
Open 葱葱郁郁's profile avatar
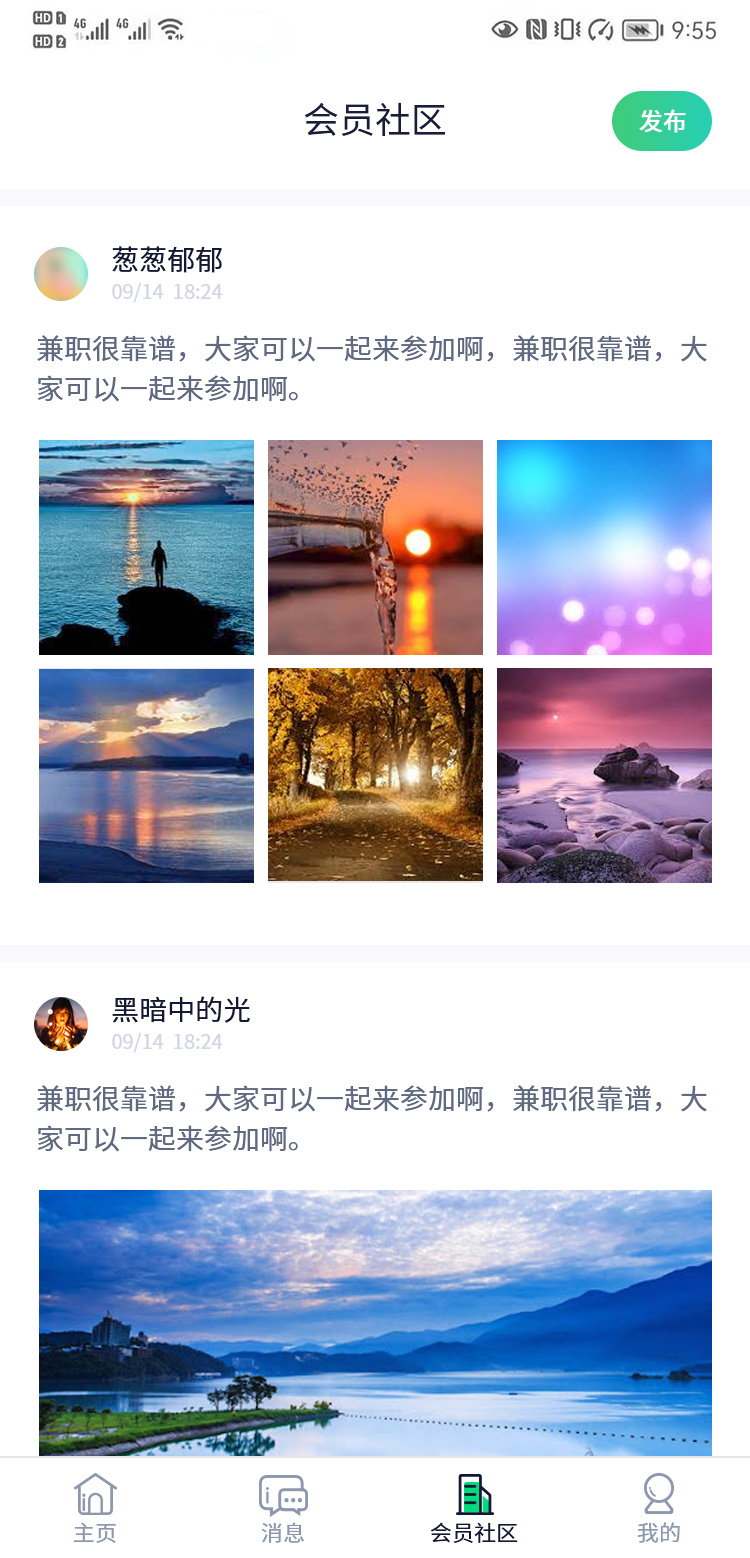click(61, 274)
